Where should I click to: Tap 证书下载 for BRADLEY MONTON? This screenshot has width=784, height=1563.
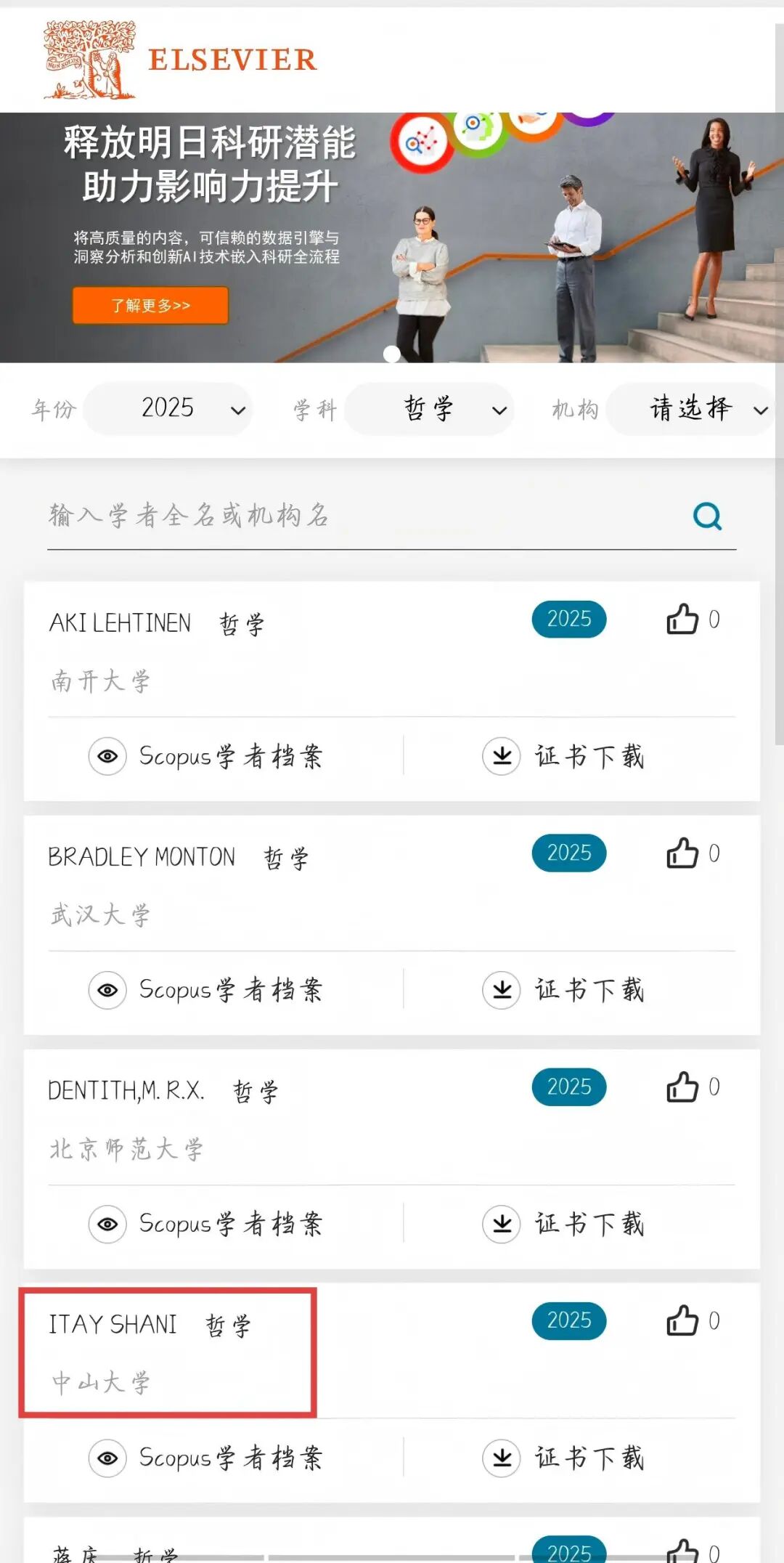[564, 990]
